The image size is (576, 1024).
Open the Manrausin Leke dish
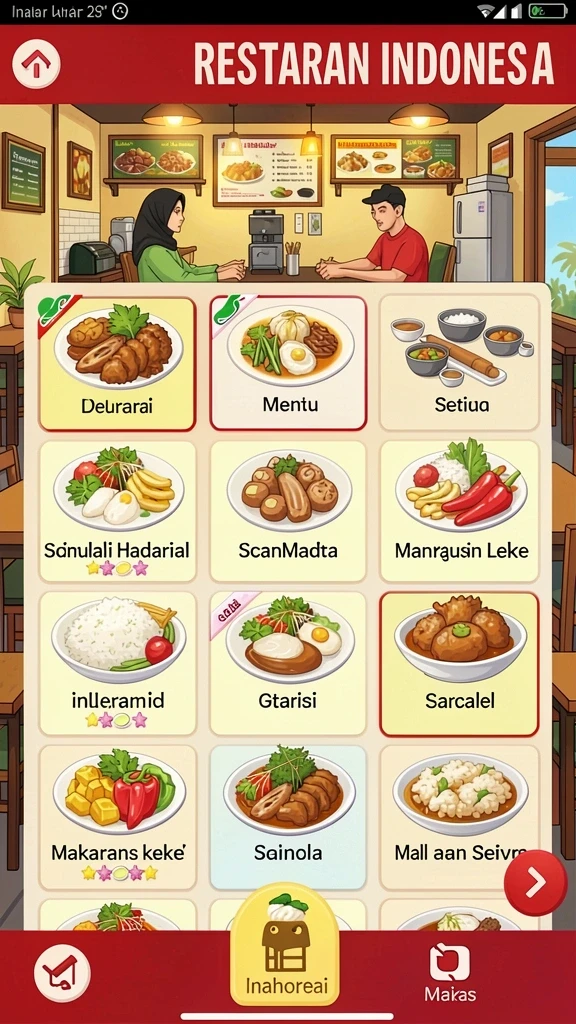(x=460, y=511)
